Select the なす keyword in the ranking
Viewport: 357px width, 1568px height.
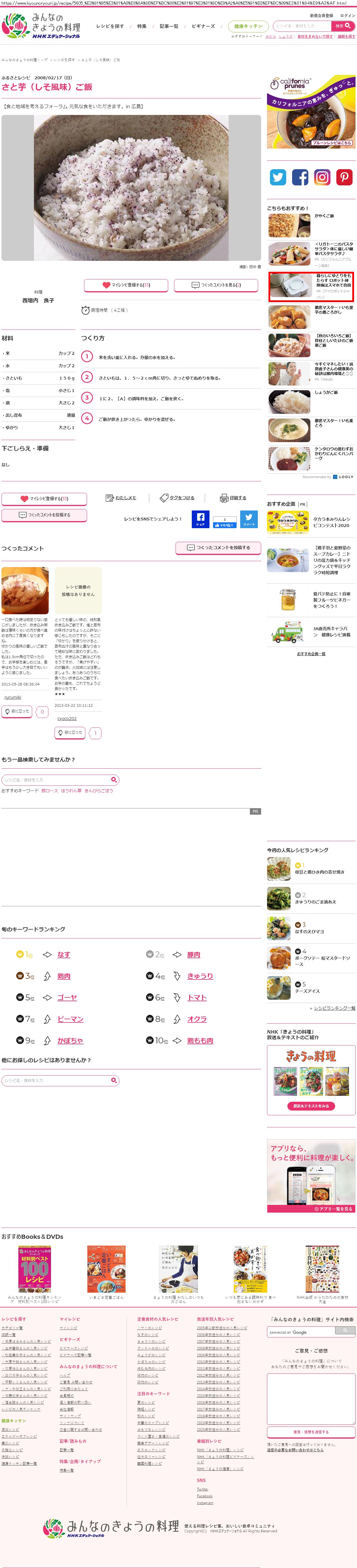click(64, 954)
